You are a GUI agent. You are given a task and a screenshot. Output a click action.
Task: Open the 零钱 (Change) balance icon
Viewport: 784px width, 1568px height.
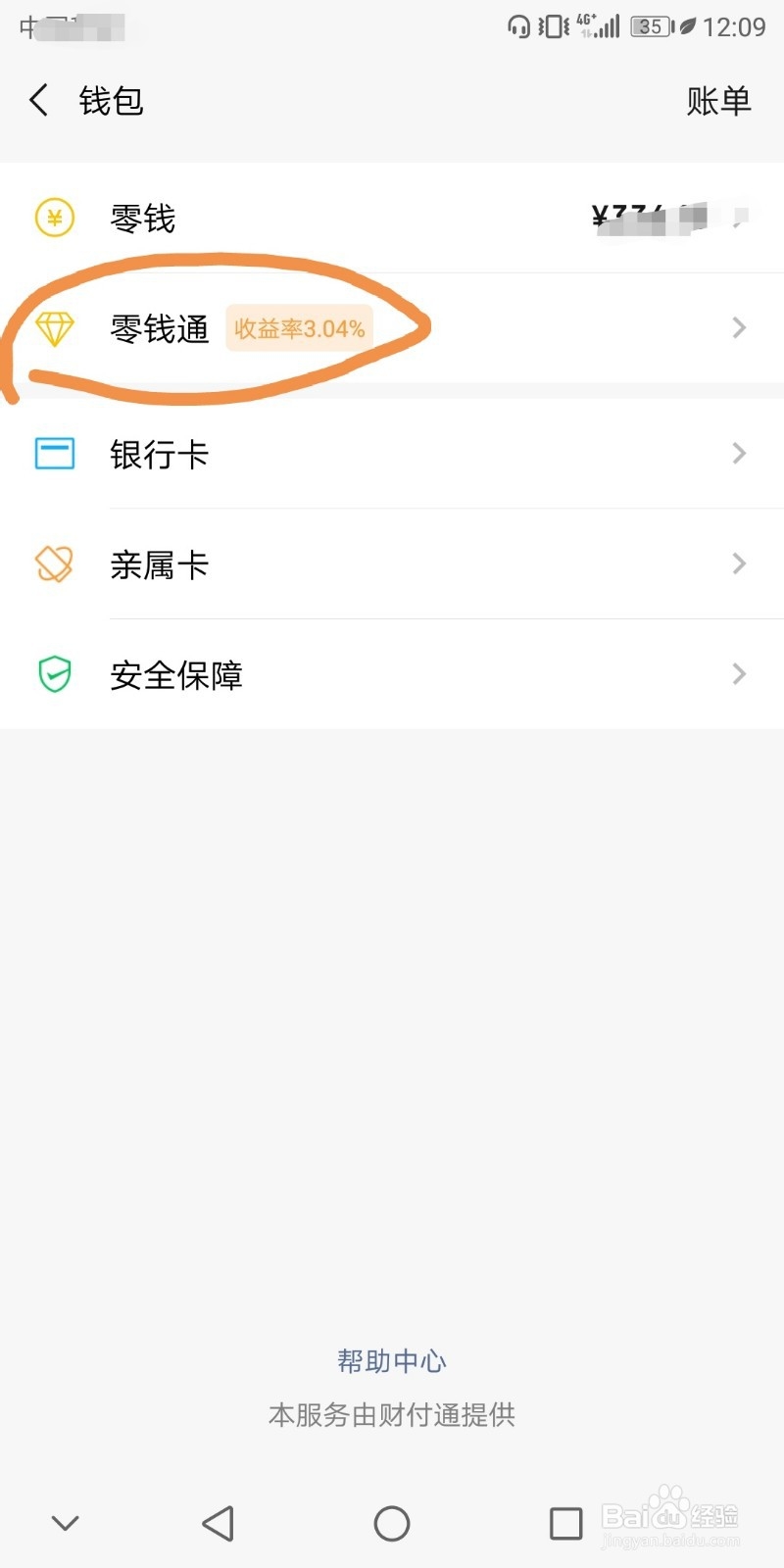tap(53, 218)
